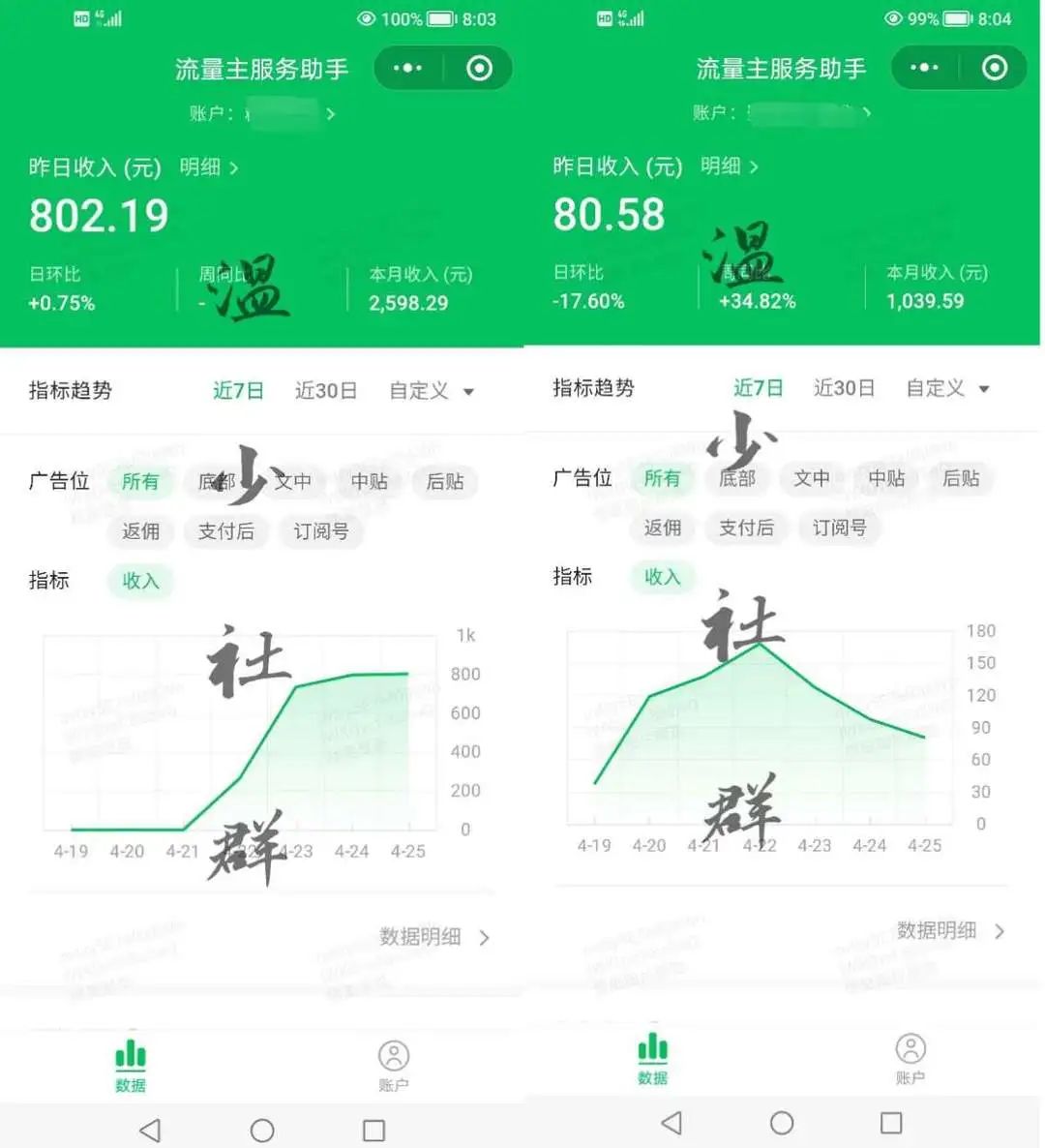Image resolution: width=1045 pixels, height=1148 pixels.
Task: Tap the battery indicator in status bar
Action: click(440, 17)
